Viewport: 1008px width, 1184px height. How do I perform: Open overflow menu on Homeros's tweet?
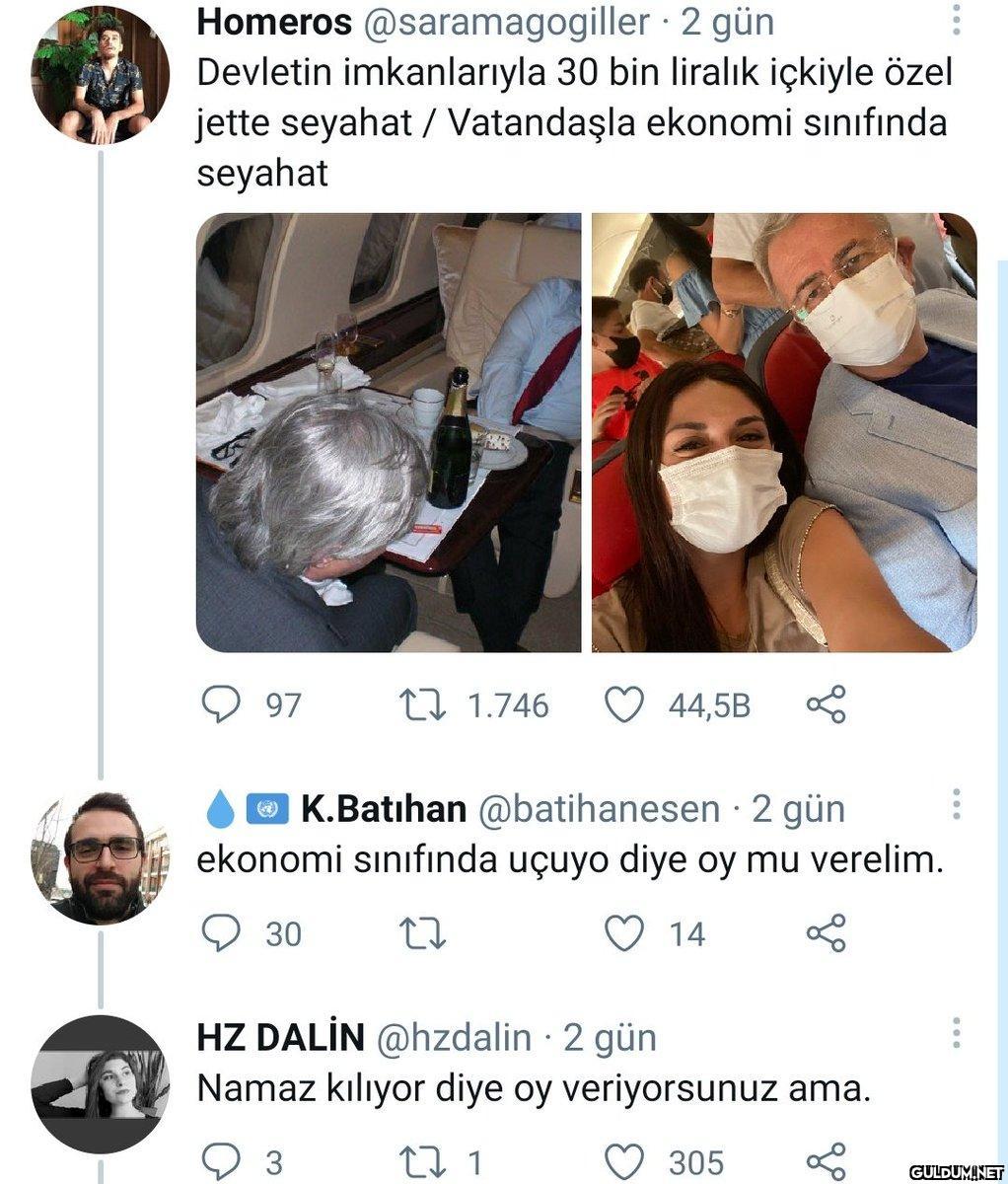pyautogui.click(x=957, y=18)
